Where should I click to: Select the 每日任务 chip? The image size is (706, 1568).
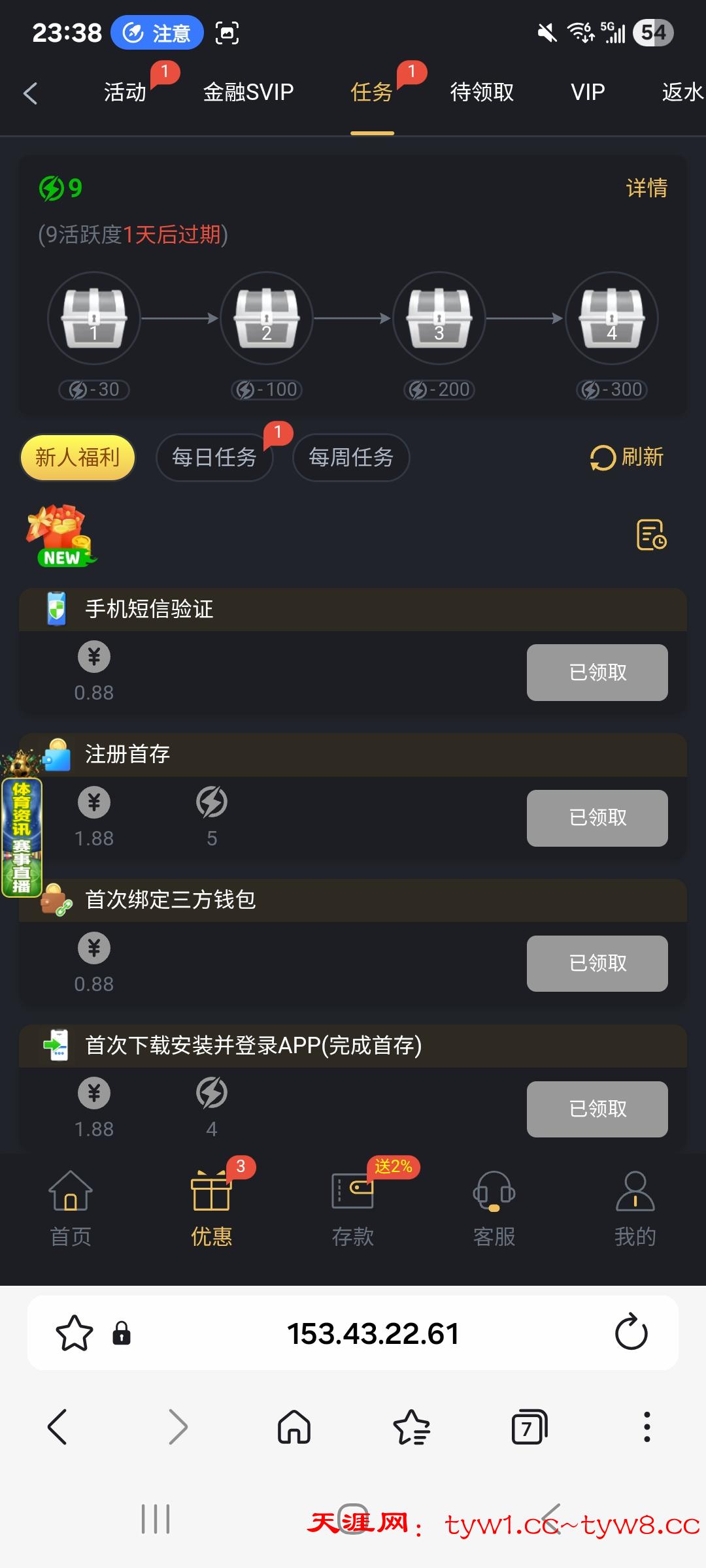(214, 457)
